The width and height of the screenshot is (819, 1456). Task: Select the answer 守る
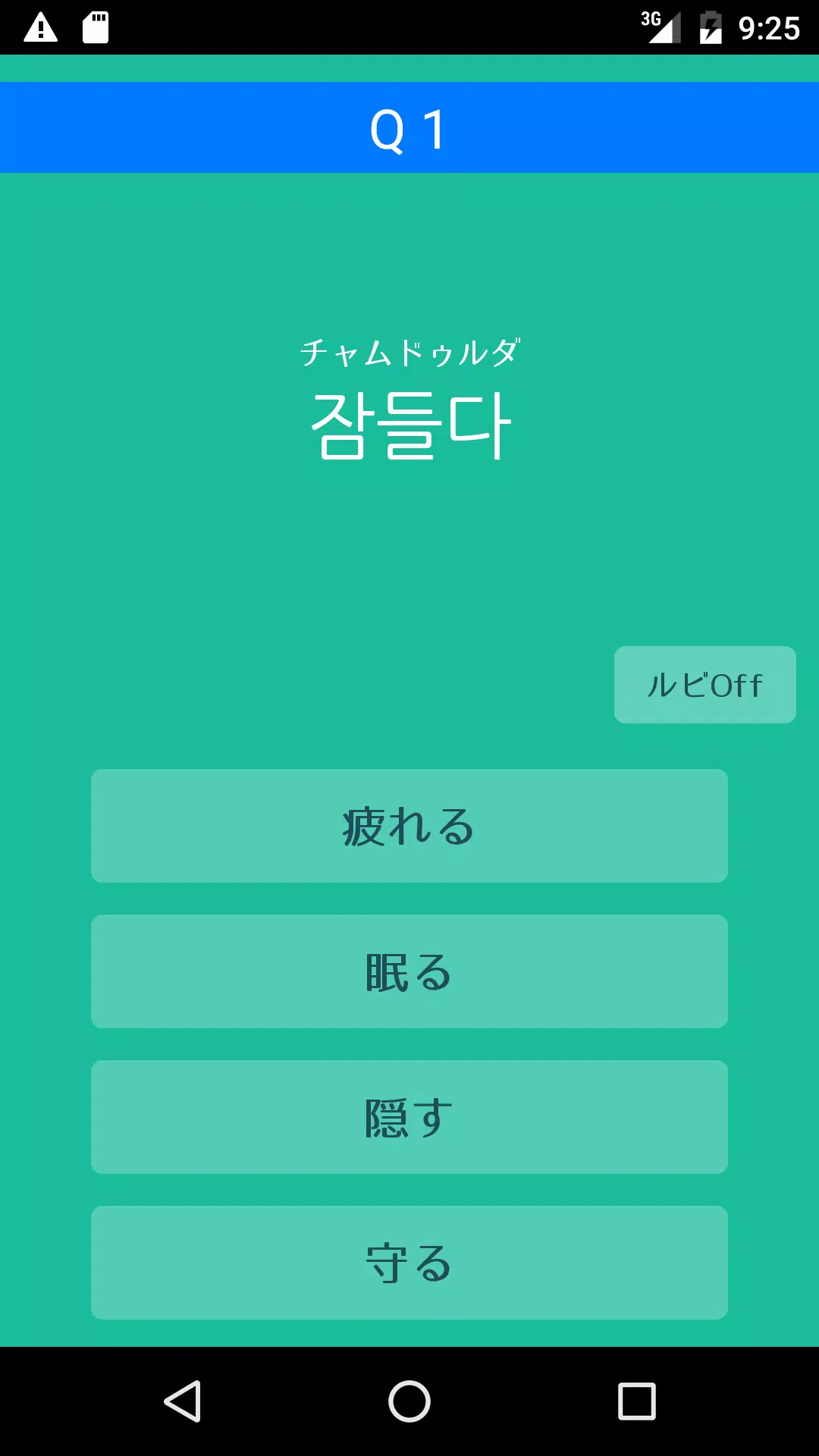tap(409, 1263)
